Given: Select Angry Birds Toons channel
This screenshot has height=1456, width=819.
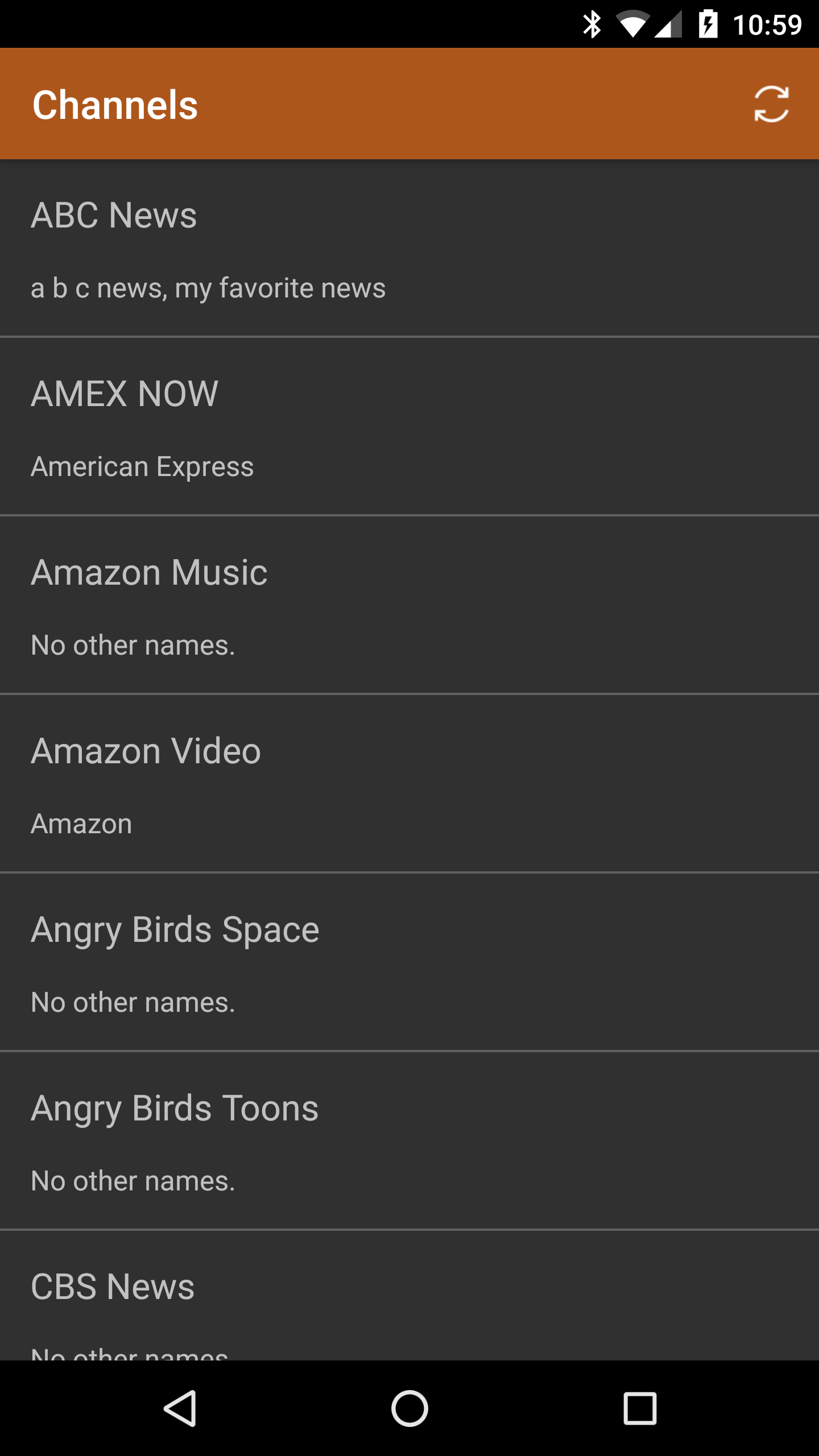Looking at the screenshot, I should click(x=409, y=1141).
